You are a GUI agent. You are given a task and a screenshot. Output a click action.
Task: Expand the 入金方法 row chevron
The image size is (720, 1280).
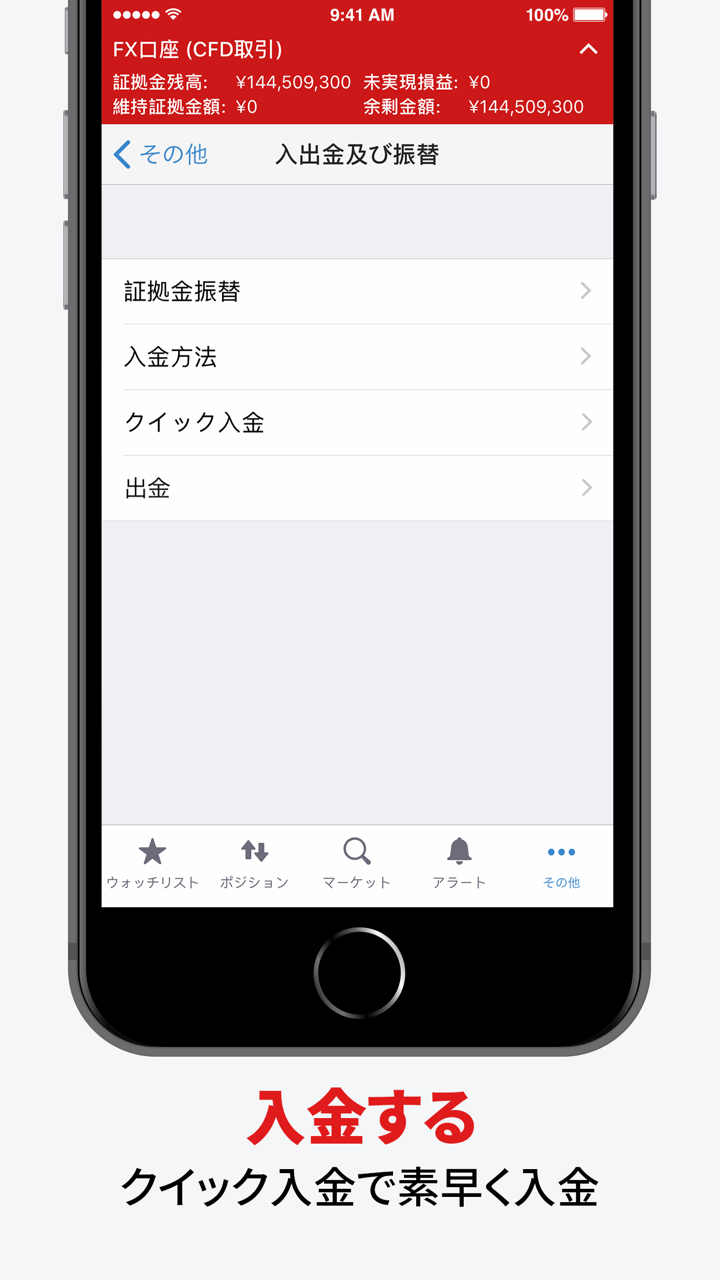tap(587, 356)
